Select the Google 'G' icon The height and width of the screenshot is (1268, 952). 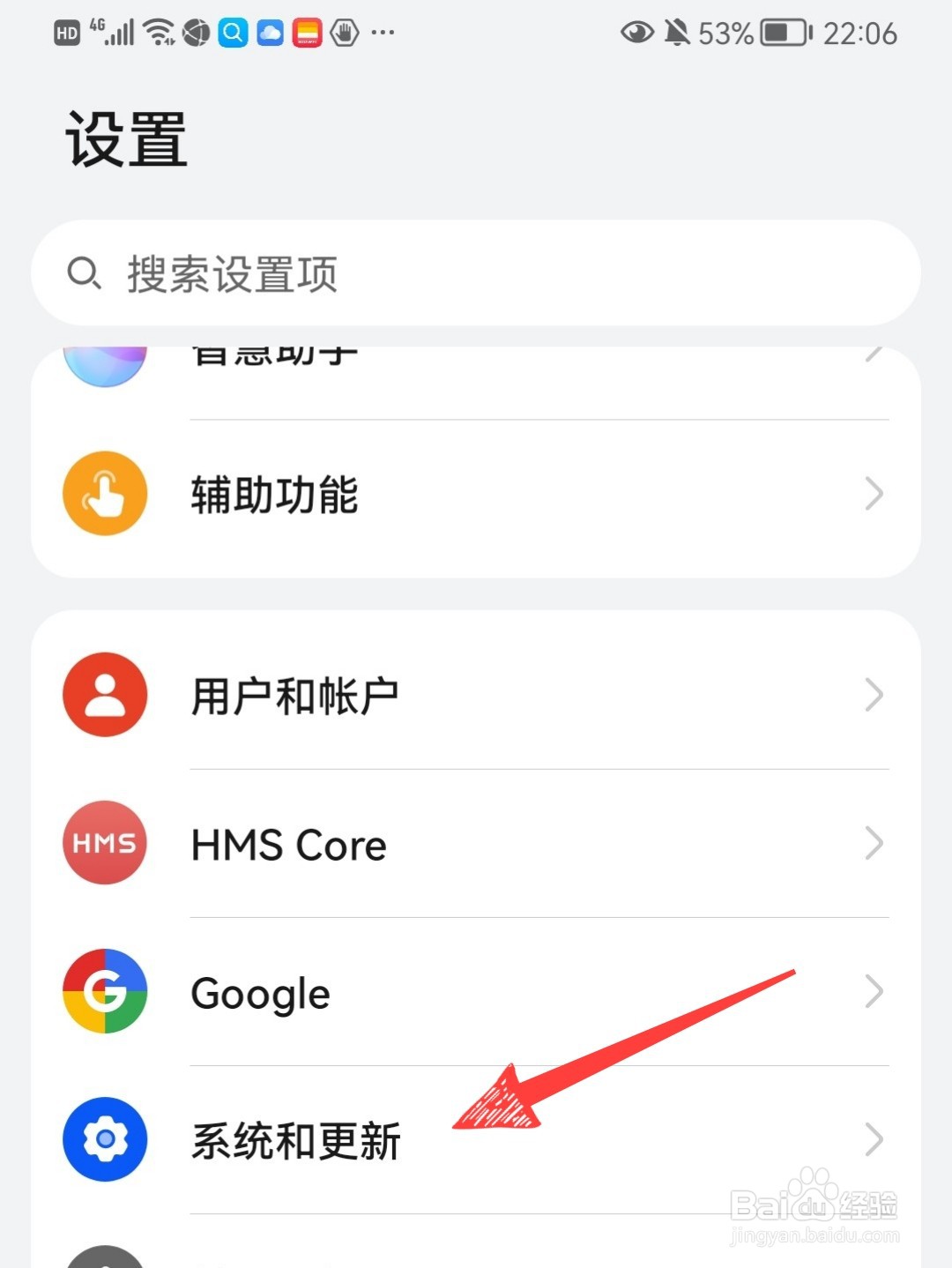[104, 992]
